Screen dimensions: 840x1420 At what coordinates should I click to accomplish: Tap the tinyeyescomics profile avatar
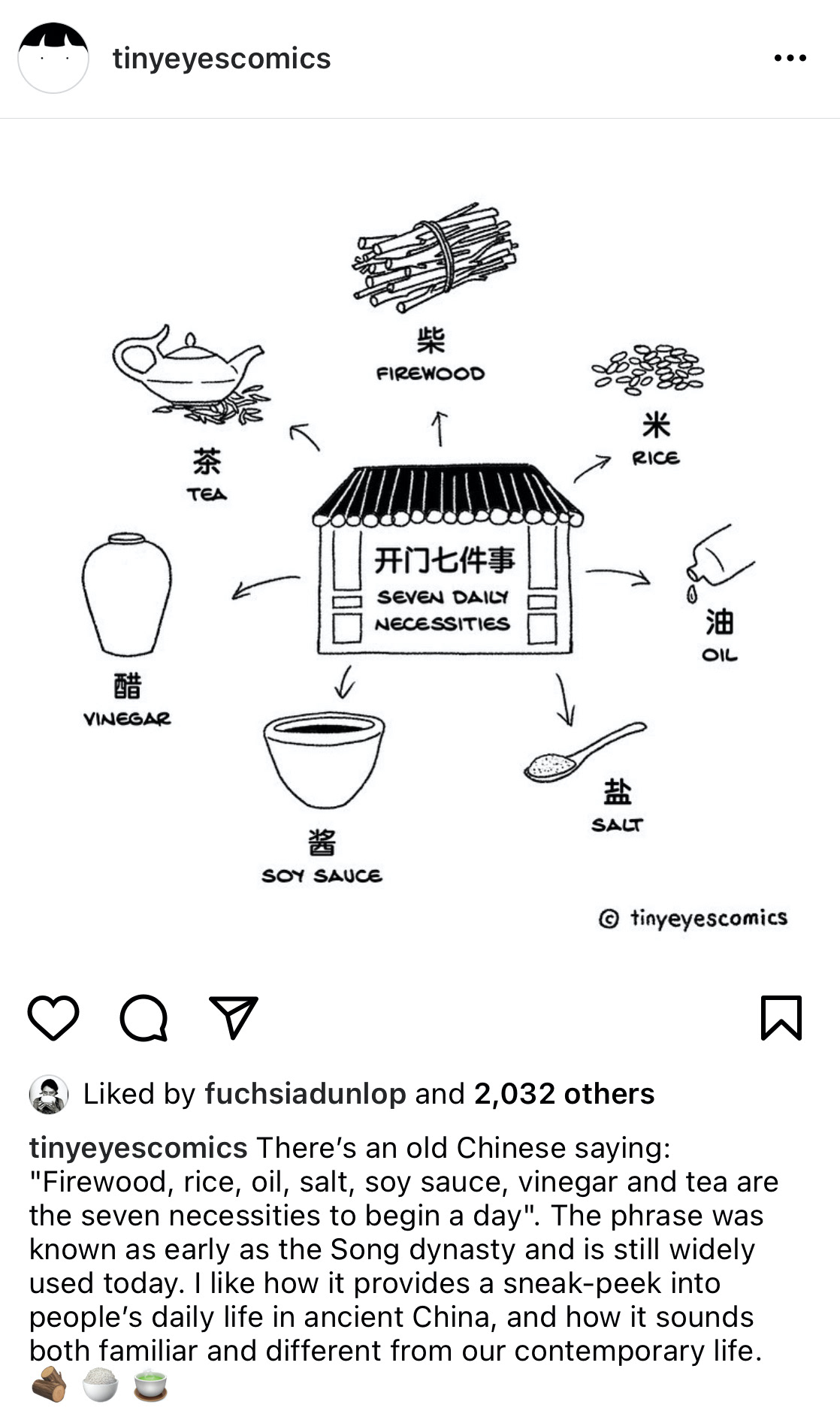click(x=53, y=58)
